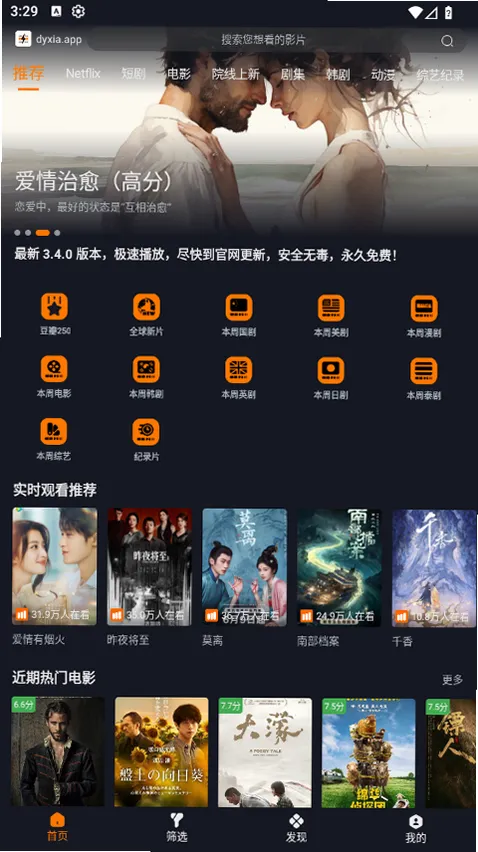Open 全球新片 shortcut
This screenshot has width=478, height=852.
[147, 314]
